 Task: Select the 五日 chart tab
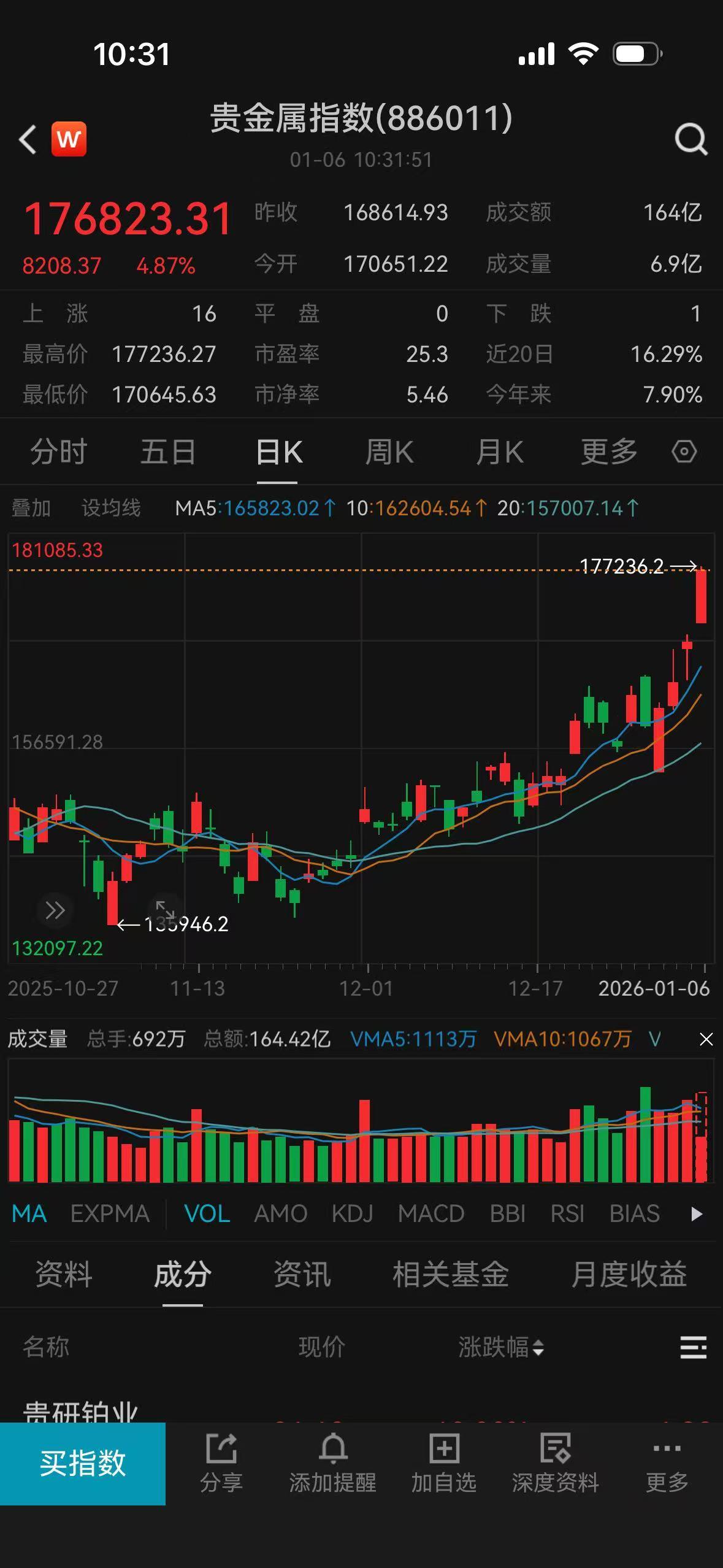coord(168,453)
